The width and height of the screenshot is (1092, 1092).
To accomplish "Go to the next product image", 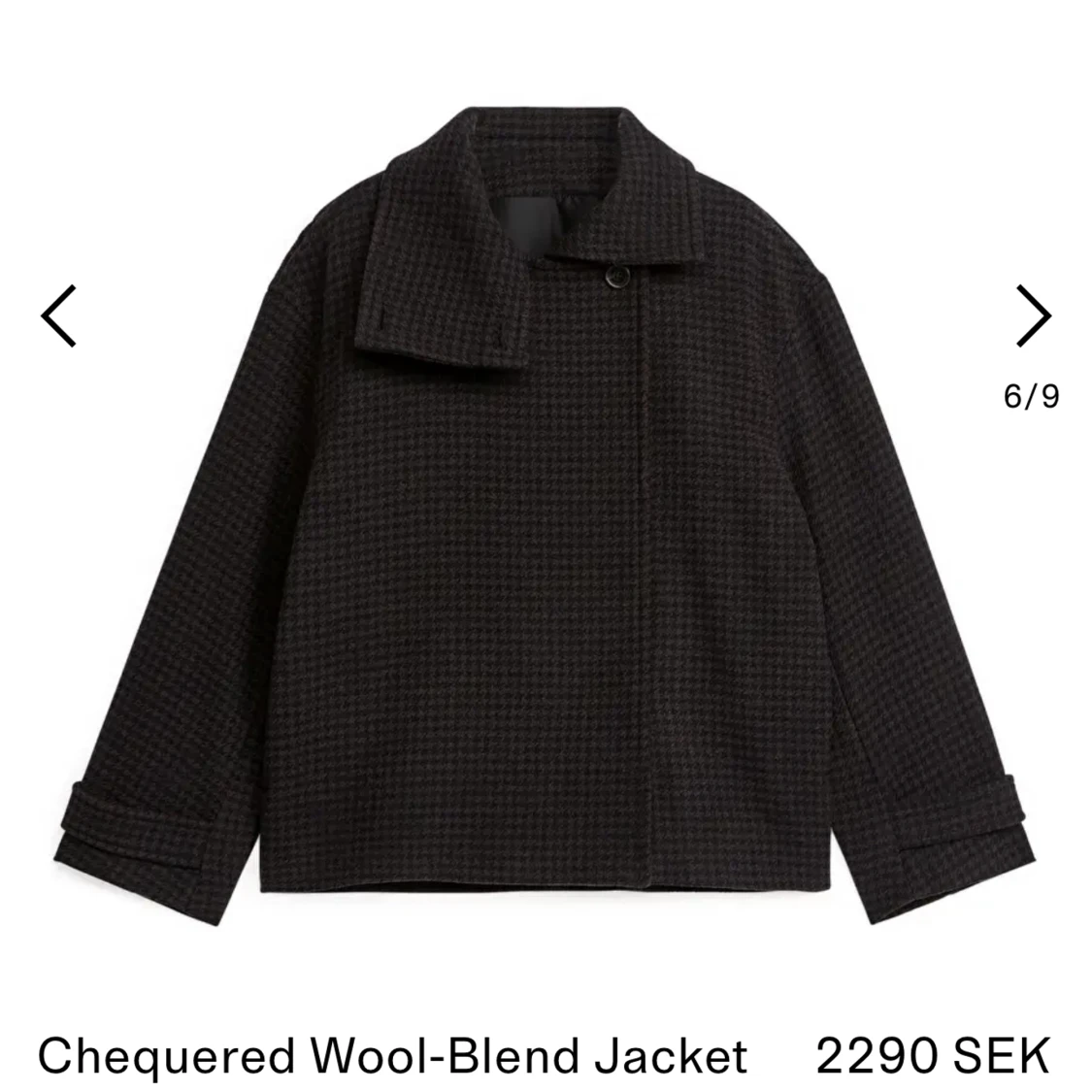I will click(x=1033, y=315).
